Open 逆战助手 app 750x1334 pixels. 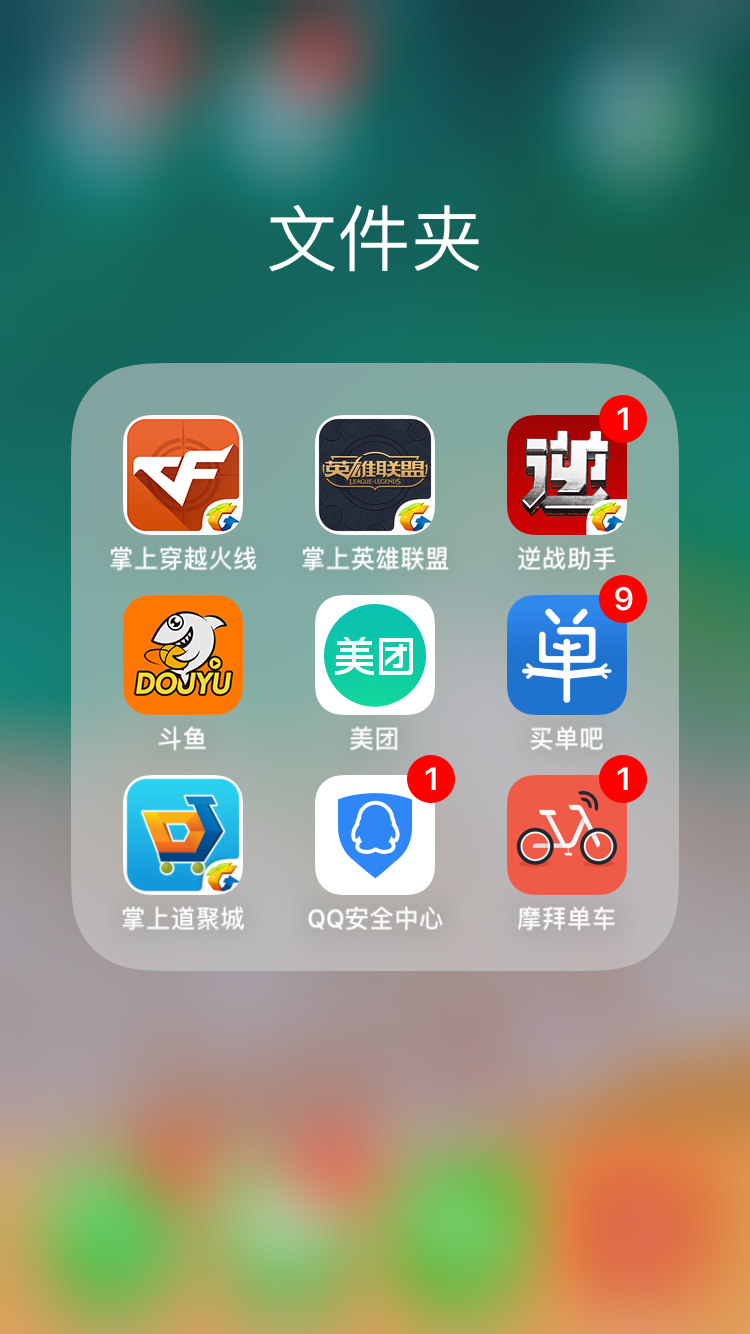[567, 475]
